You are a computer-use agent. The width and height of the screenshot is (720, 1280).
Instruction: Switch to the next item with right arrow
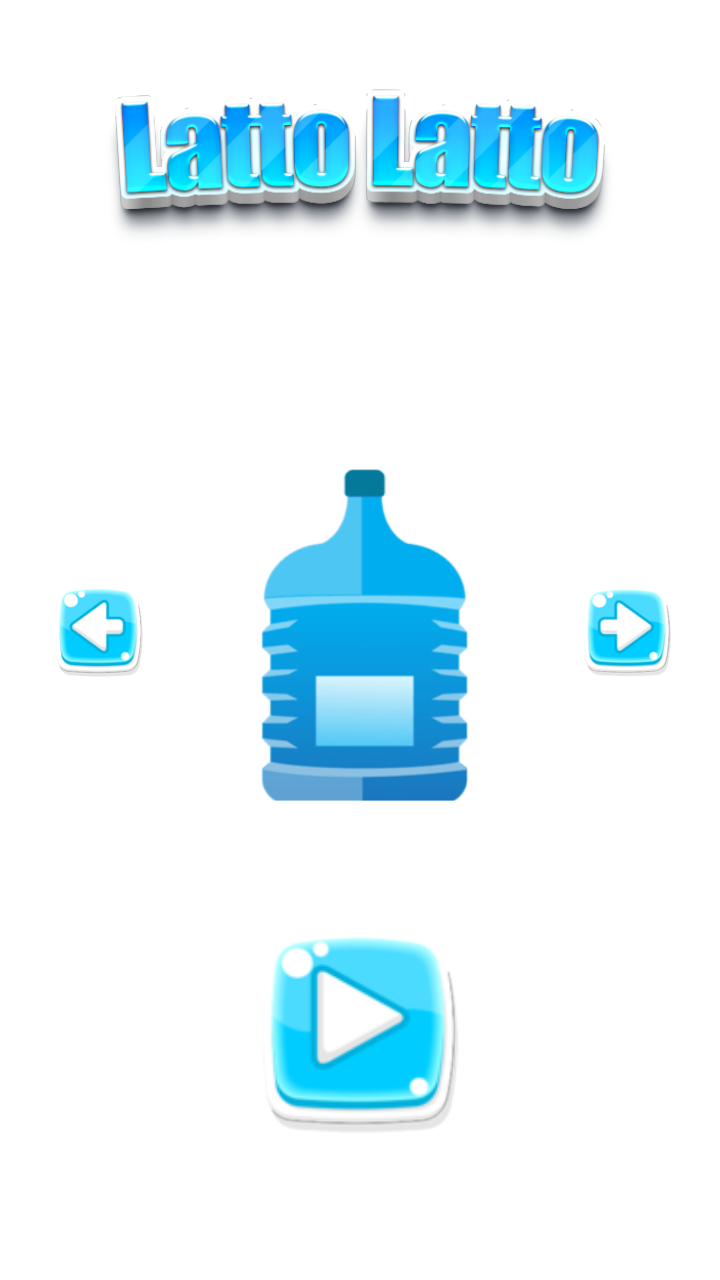pos(627,630)
